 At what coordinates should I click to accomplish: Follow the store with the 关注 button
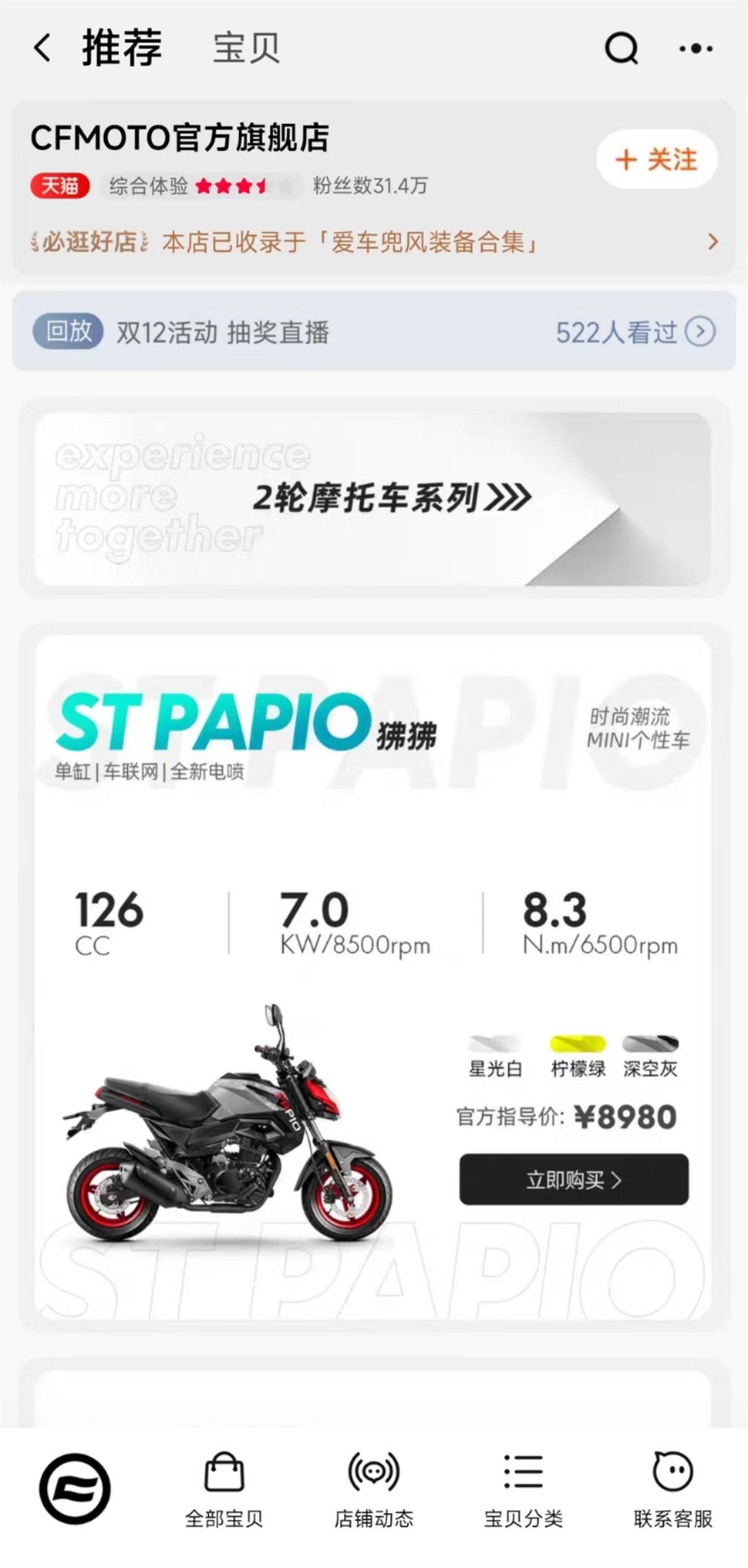(656, 160)
